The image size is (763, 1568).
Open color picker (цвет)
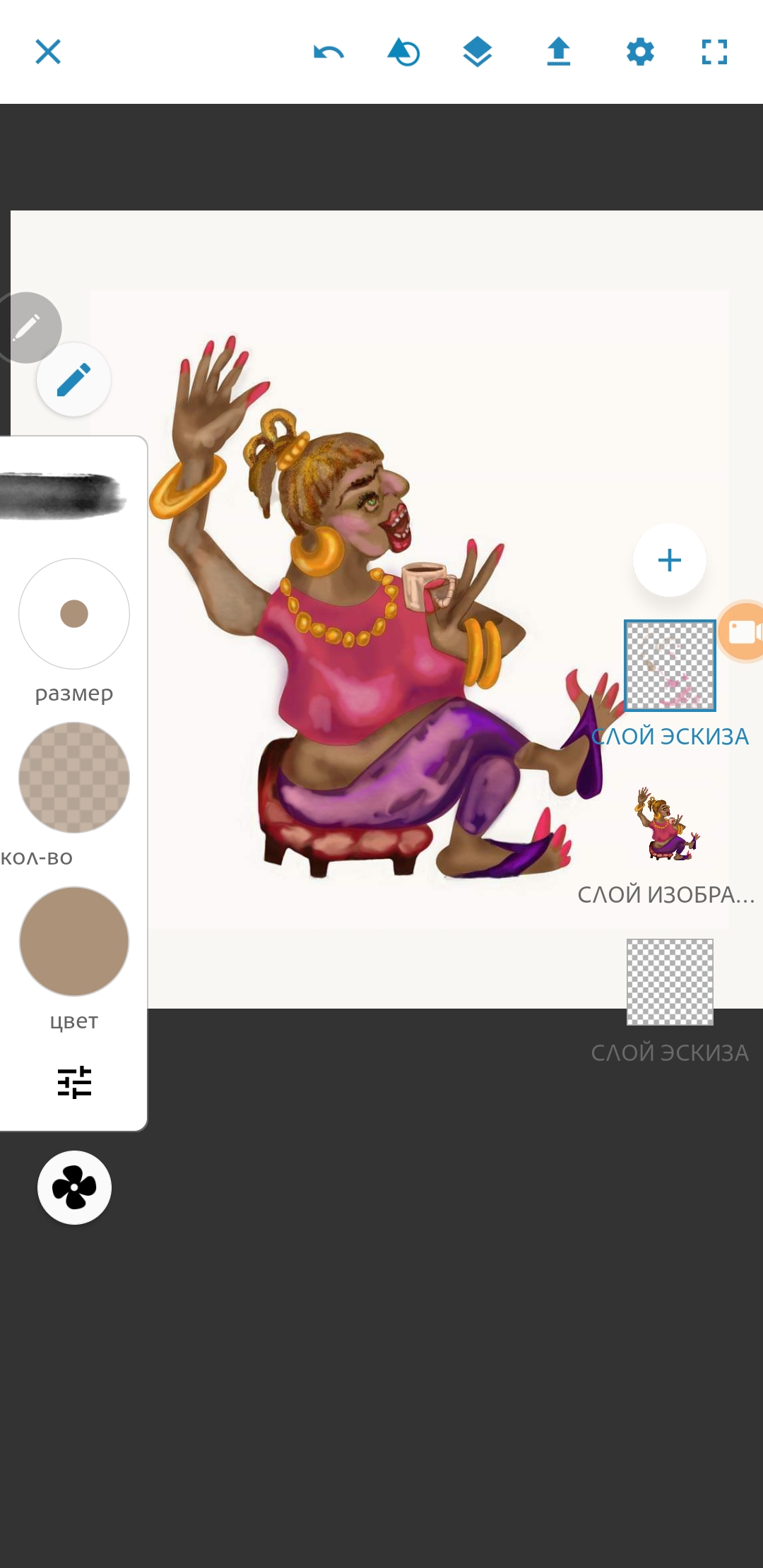(74, 942)
